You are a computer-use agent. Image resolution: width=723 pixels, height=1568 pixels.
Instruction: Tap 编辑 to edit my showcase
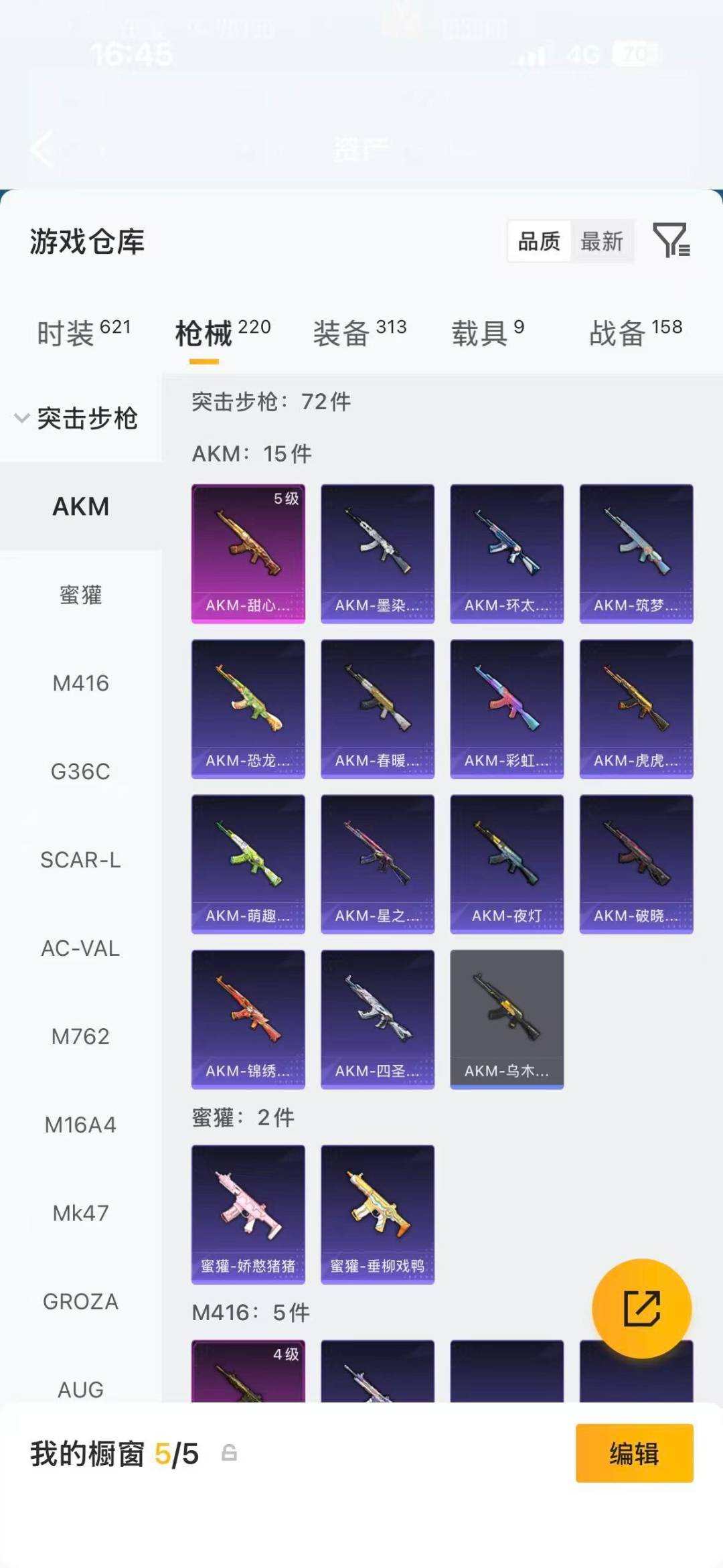tap(634, 1453)
